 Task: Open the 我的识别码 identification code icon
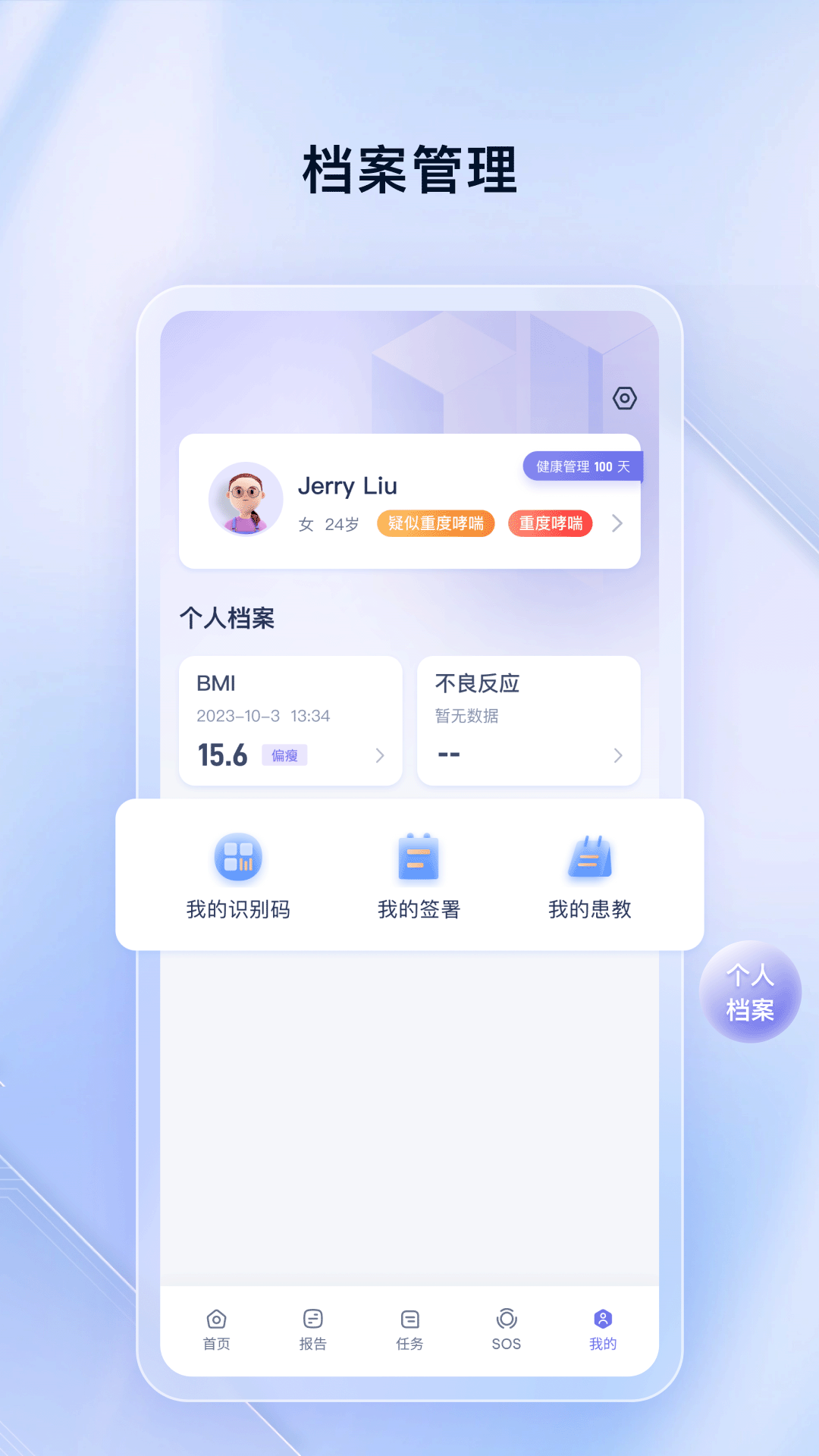coord(239,856)
